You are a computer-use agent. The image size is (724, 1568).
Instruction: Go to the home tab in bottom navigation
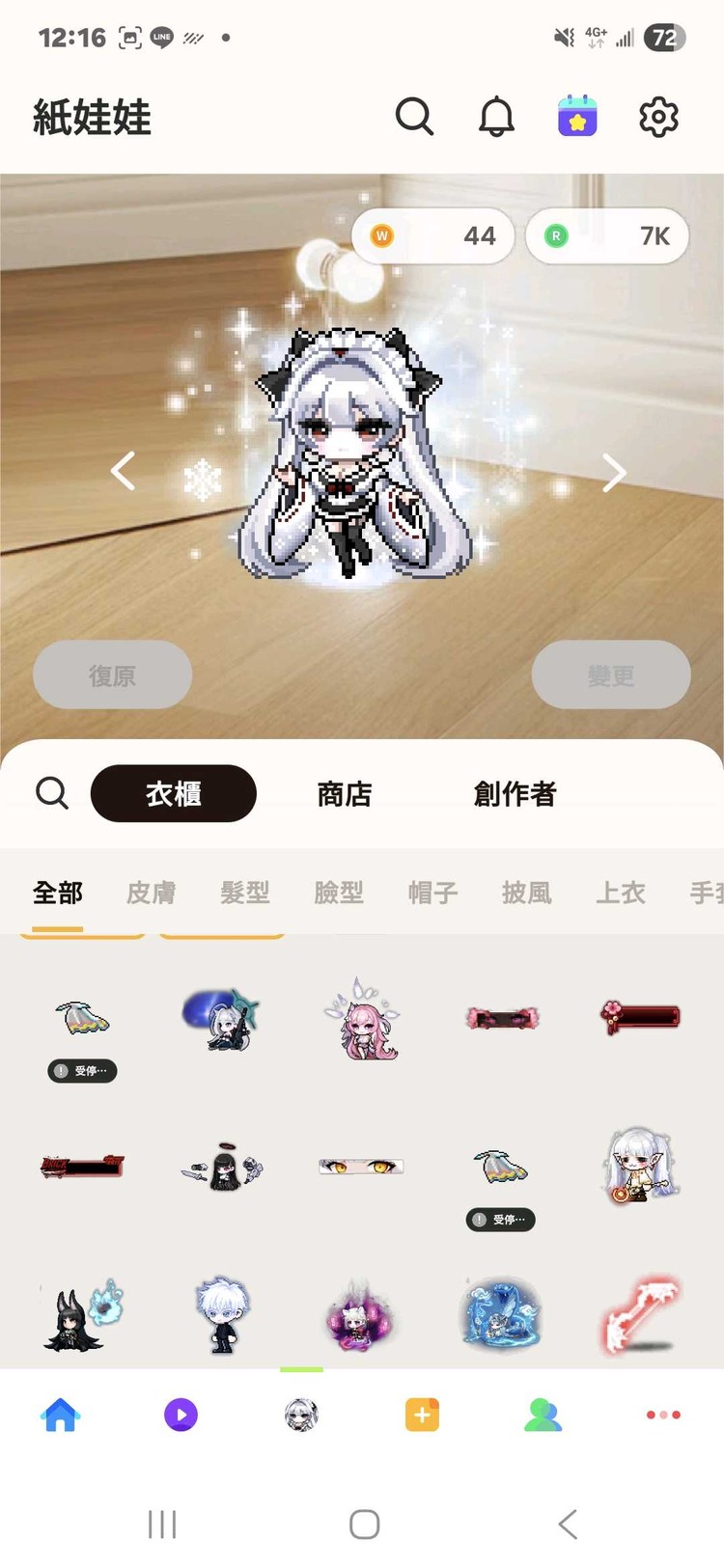(60, 1415)
